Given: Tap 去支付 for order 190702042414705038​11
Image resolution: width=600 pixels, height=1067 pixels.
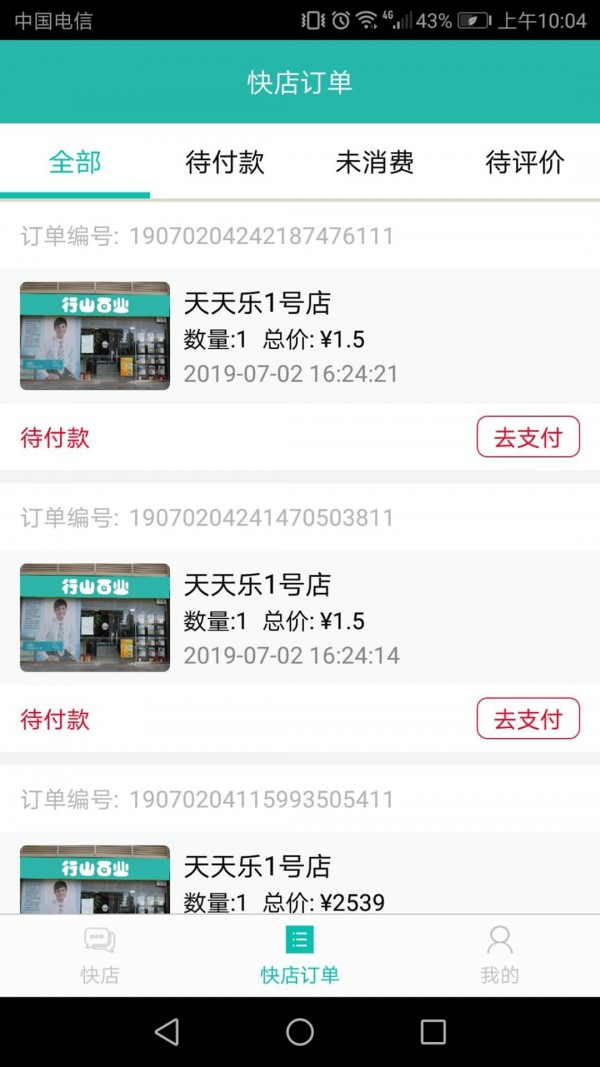Looking at the screenshot, I should click(x=528, y=719).
